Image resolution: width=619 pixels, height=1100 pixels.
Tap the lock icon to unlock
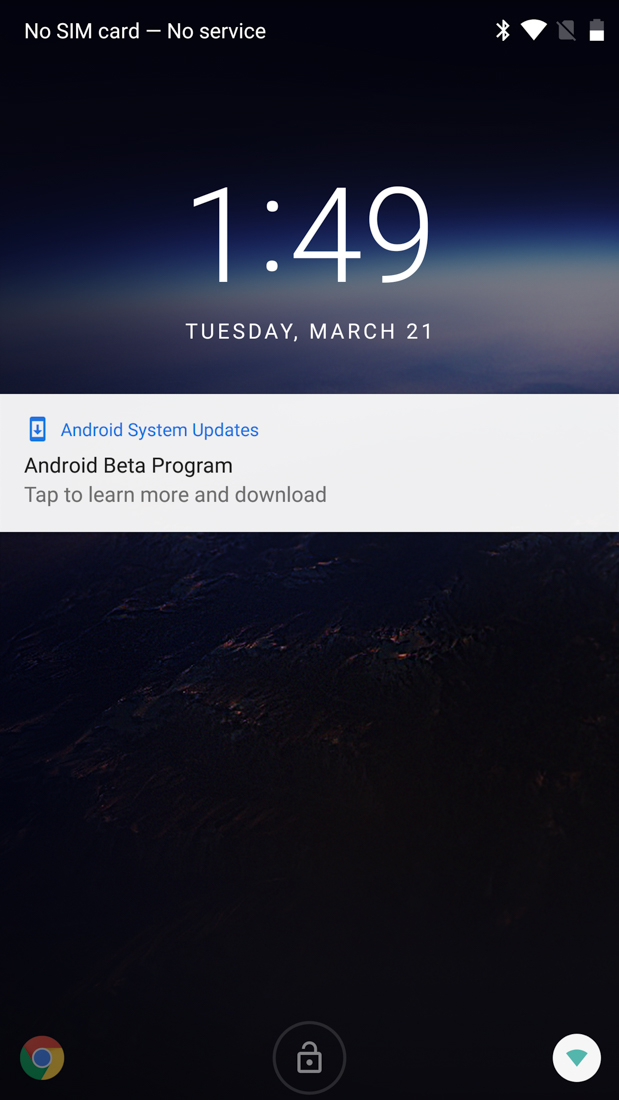pos(309,1058)
